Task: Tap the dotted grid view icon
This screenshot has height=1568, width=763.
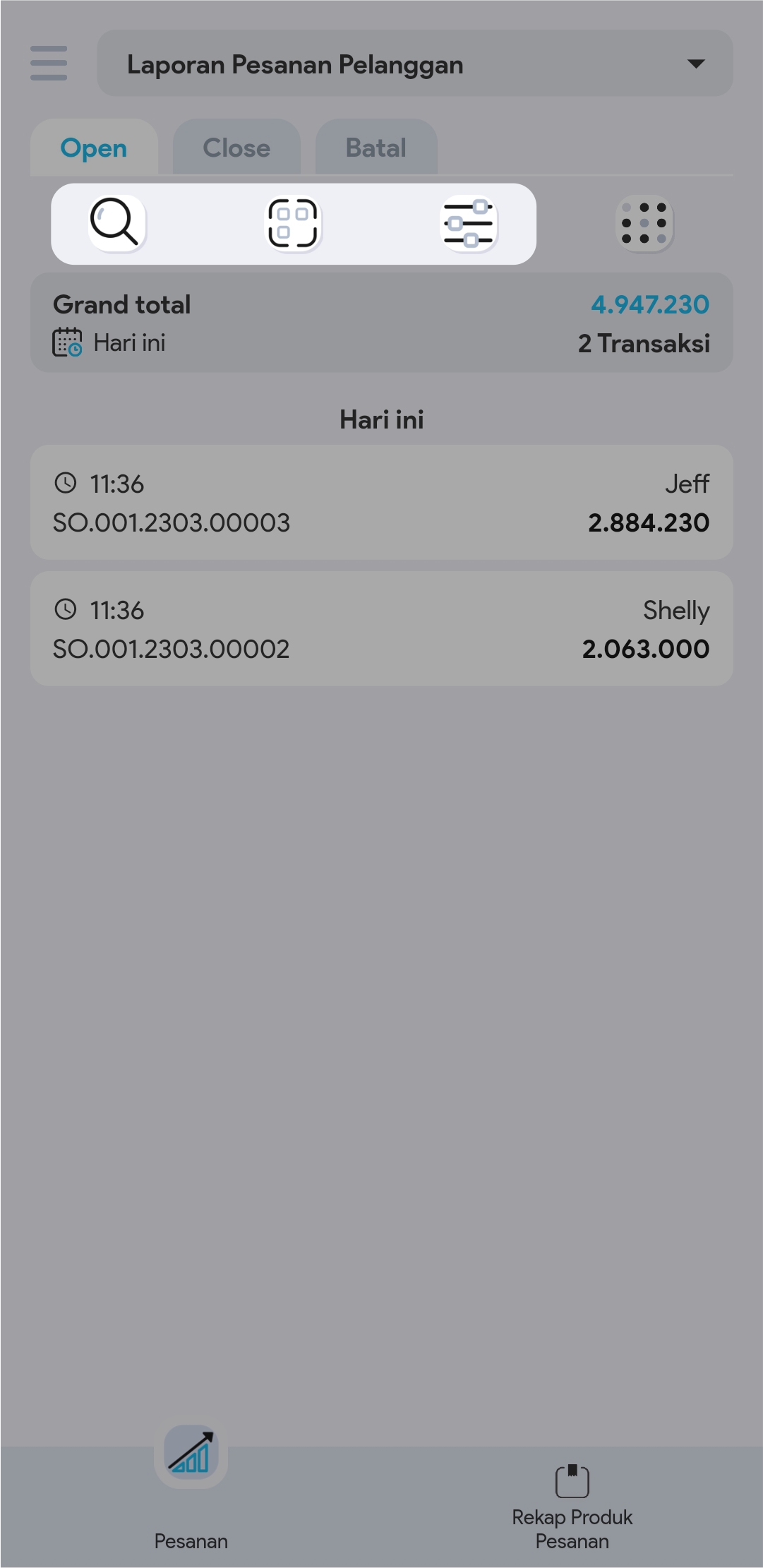Action: [644, 224]
